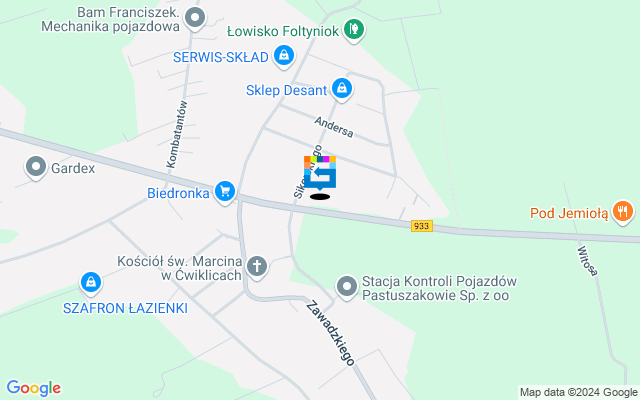Tap the Biedronka store marker
Viewport: 640px width, 400px height.
click(225, 191)
